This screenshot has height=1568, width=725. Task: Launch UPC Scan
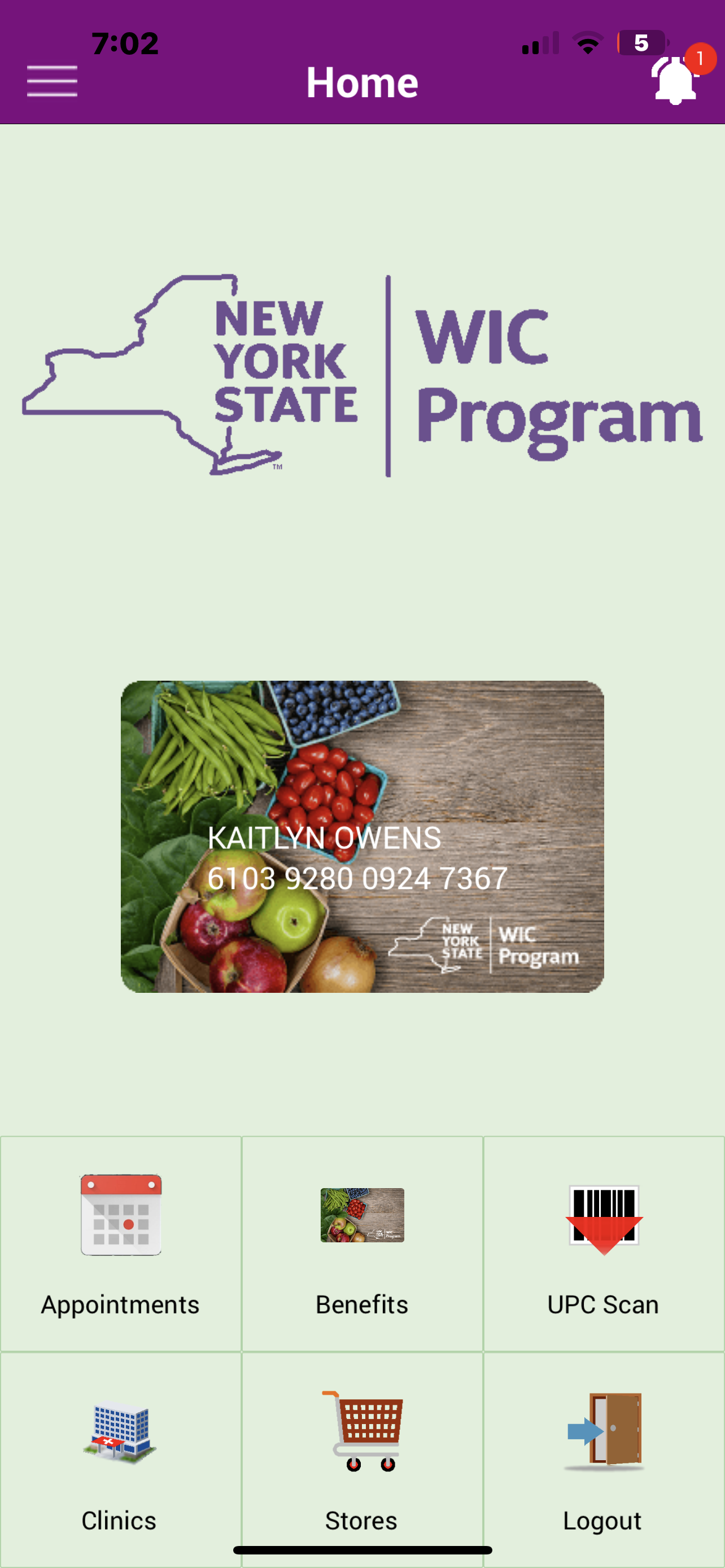click(x=604, y=1244)
